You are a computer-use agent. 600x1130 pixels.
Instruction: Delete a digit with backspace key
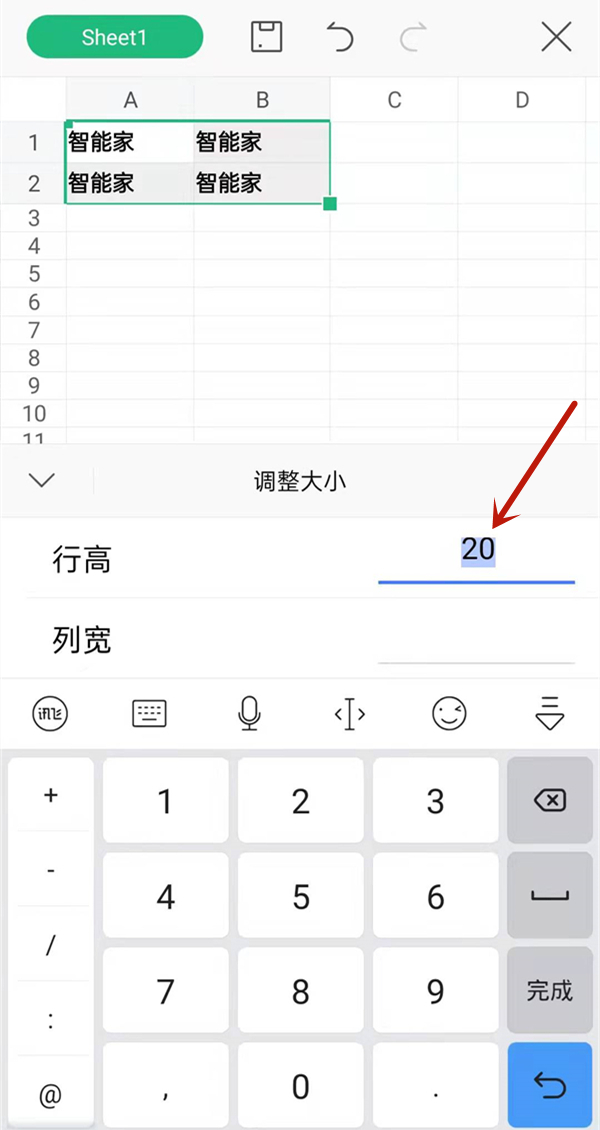click(550, 801)
